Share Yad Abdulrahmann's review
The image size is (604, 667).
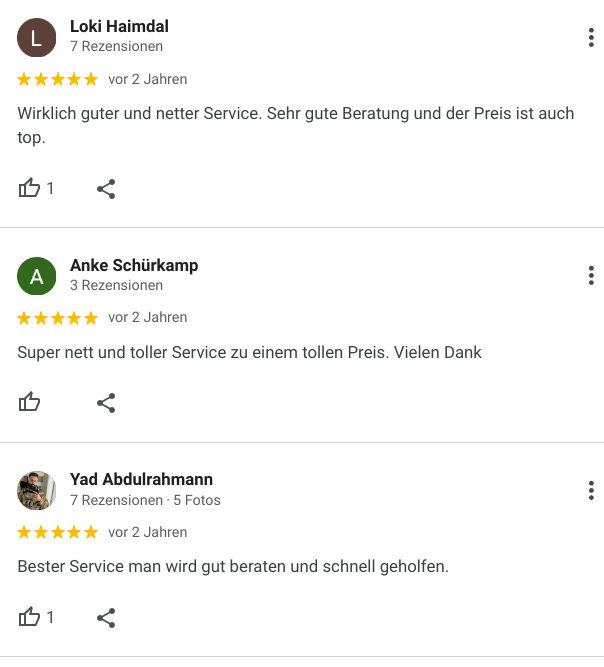tap(106, 617)
